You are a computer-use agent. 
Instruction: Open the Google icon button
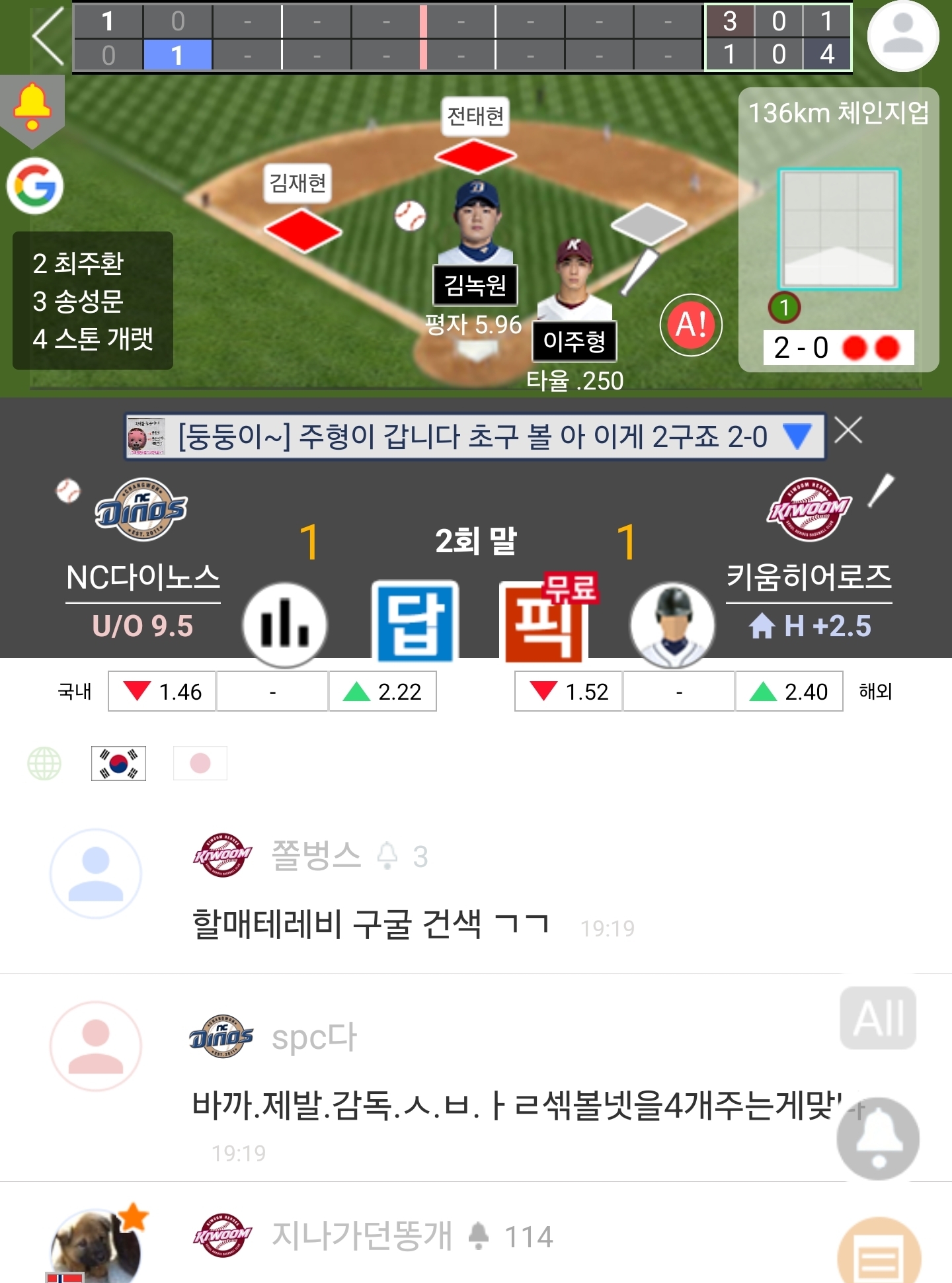[35, 186]
